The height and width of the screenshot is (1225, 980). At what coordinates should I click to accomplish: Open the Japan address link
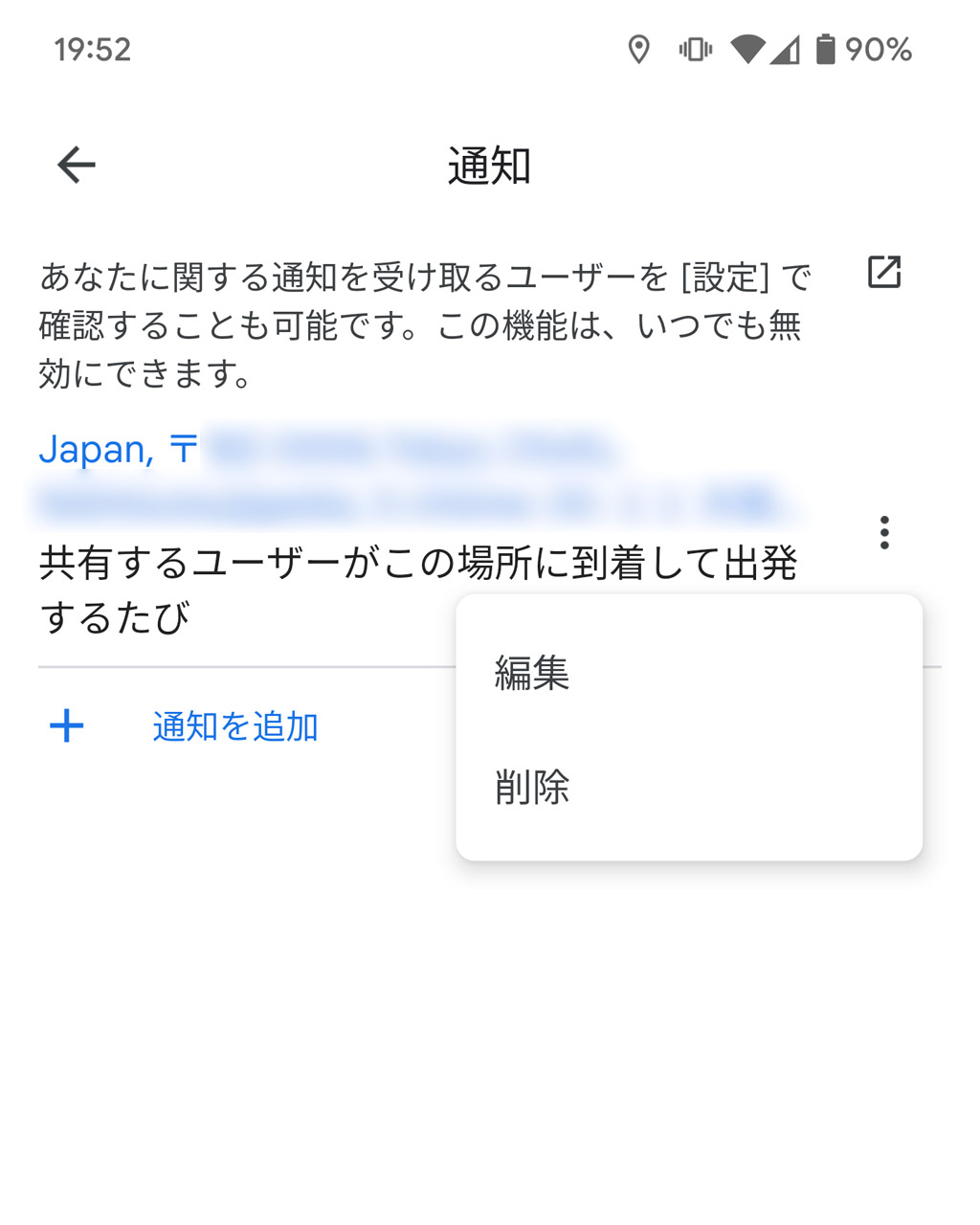tap(115, 448)
